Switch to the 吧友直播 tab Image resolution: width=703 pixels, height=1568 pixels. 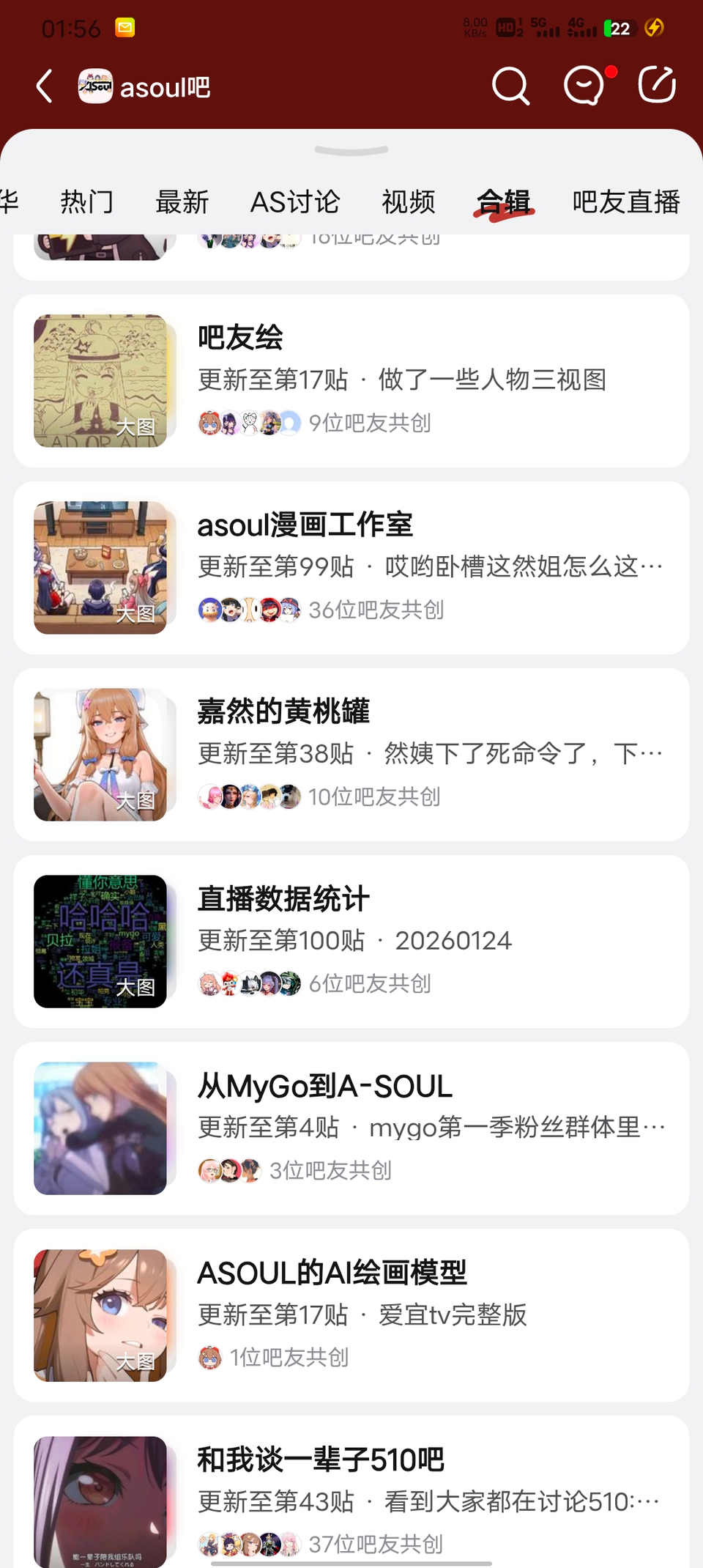click(x=626, y=201)
